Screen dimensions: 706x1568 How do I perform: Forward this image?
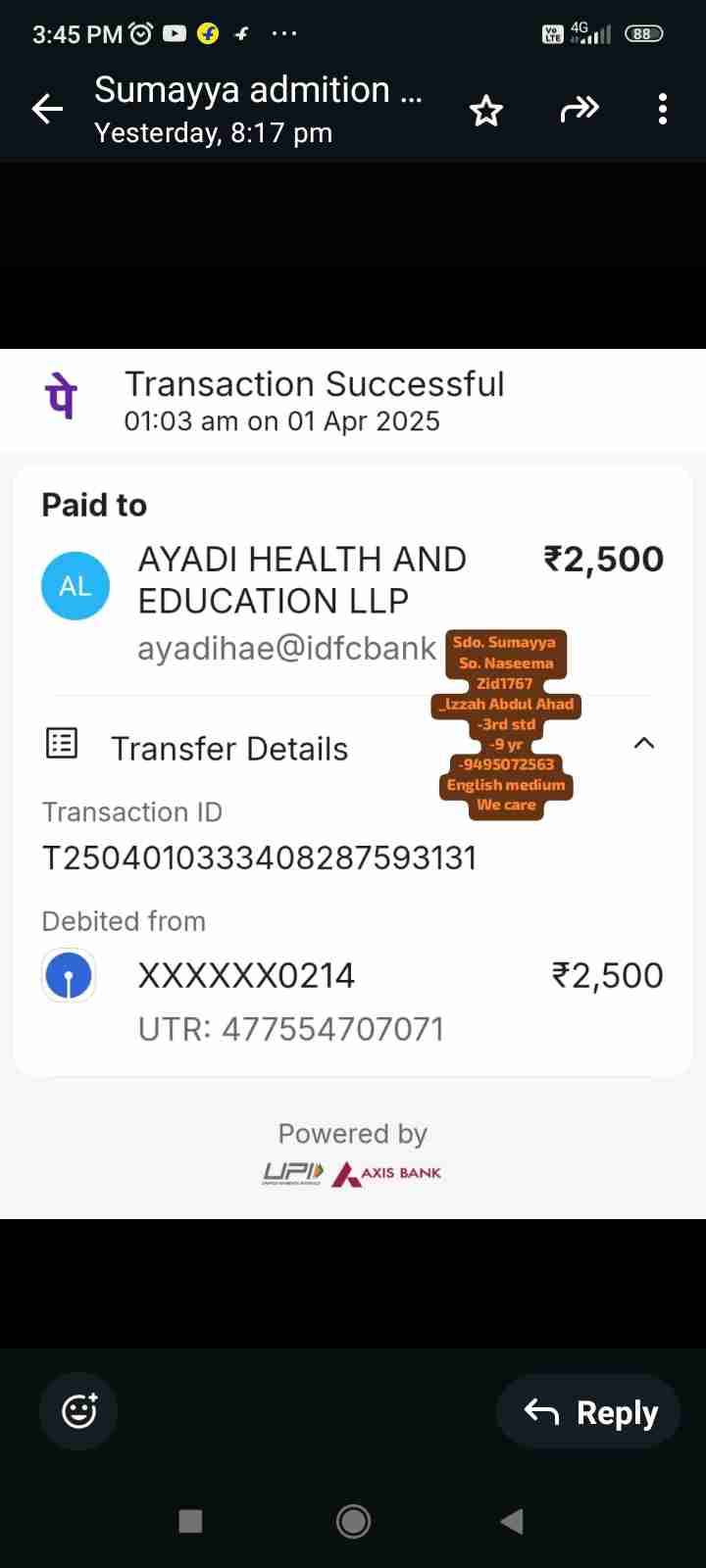coord(579,109)
